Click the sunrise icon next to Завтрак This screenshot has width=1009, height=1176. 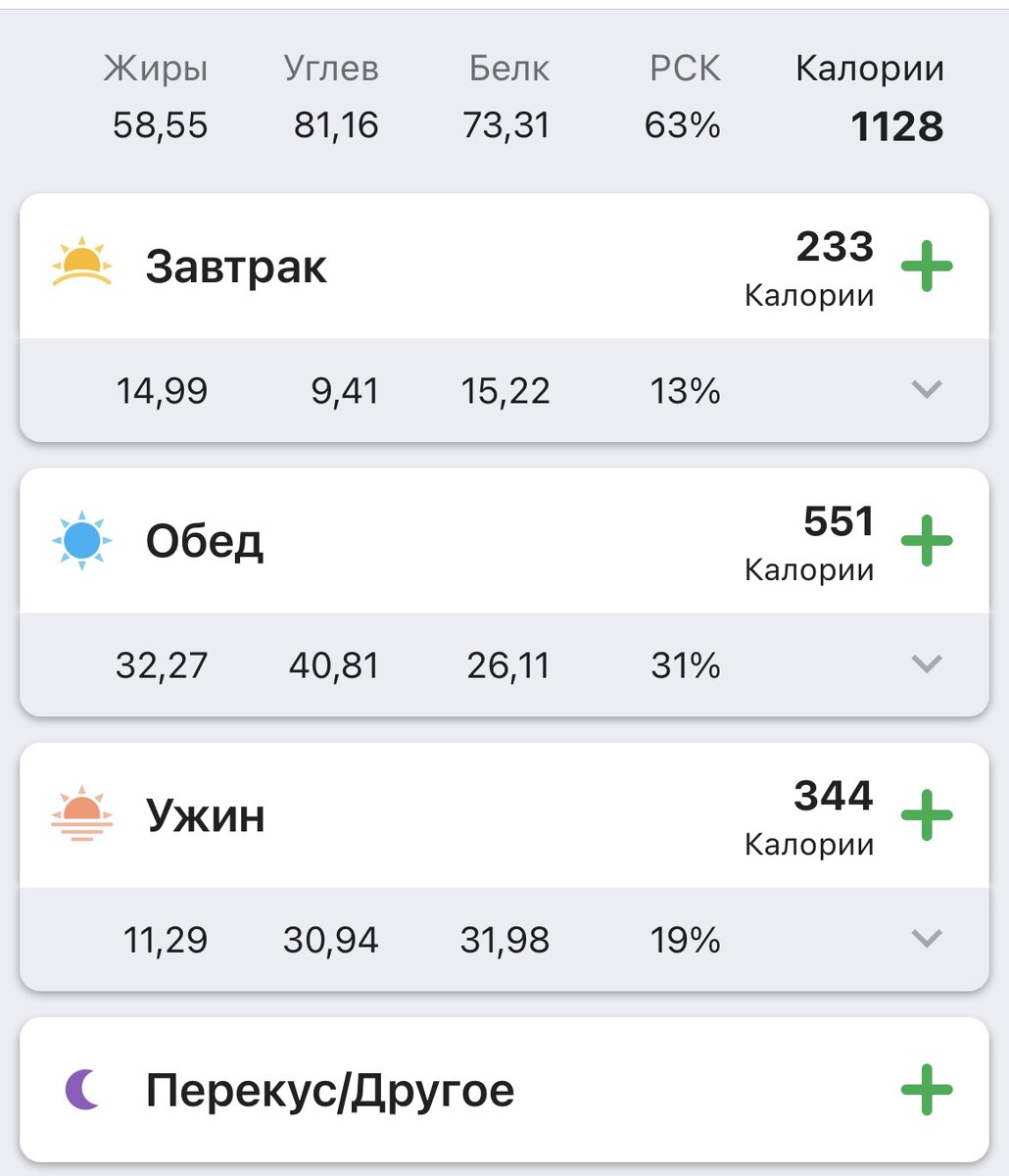coord(82,263)
